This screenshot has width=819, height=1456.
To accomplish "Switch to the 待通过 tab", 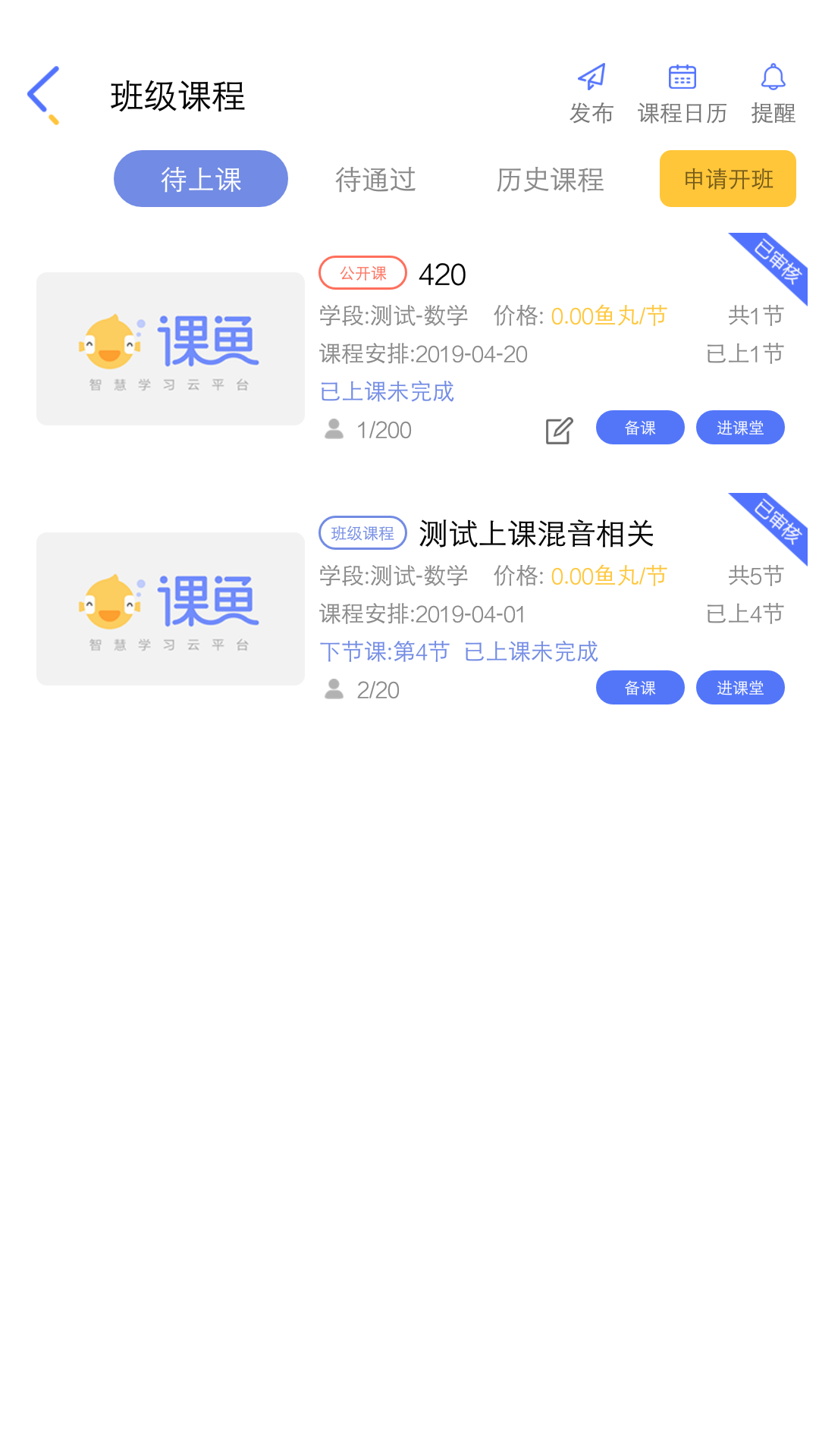I will point(375,180).
